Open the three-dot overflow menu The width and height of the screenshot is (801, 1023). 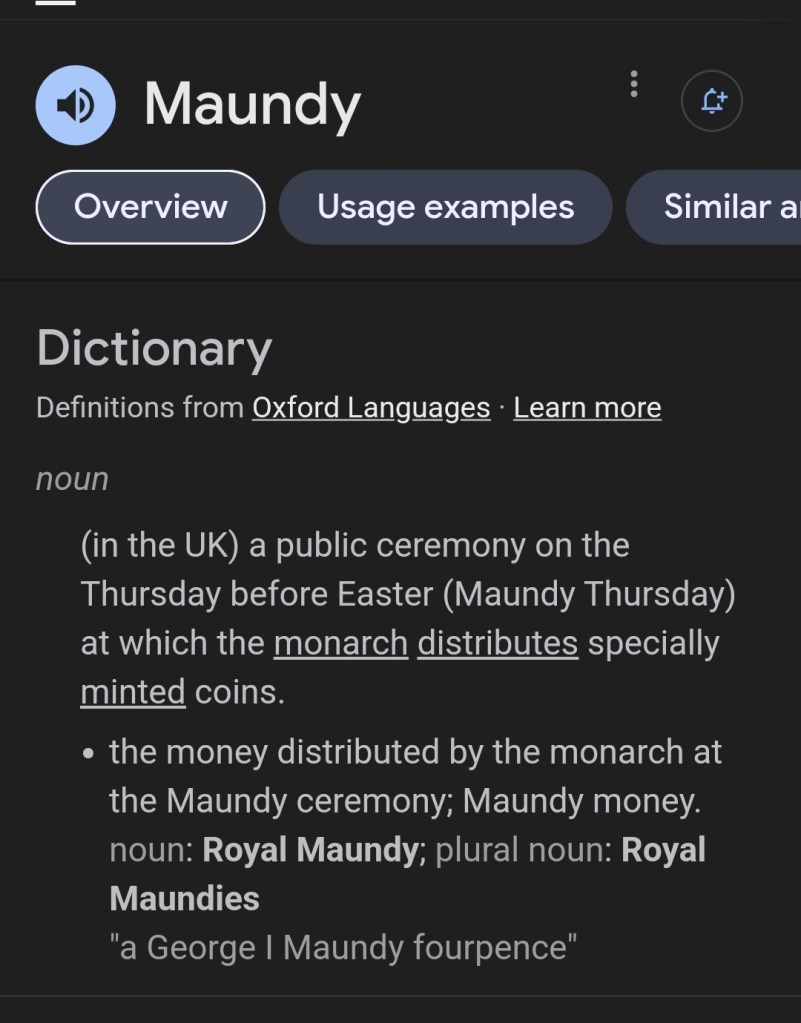point(633,85)
